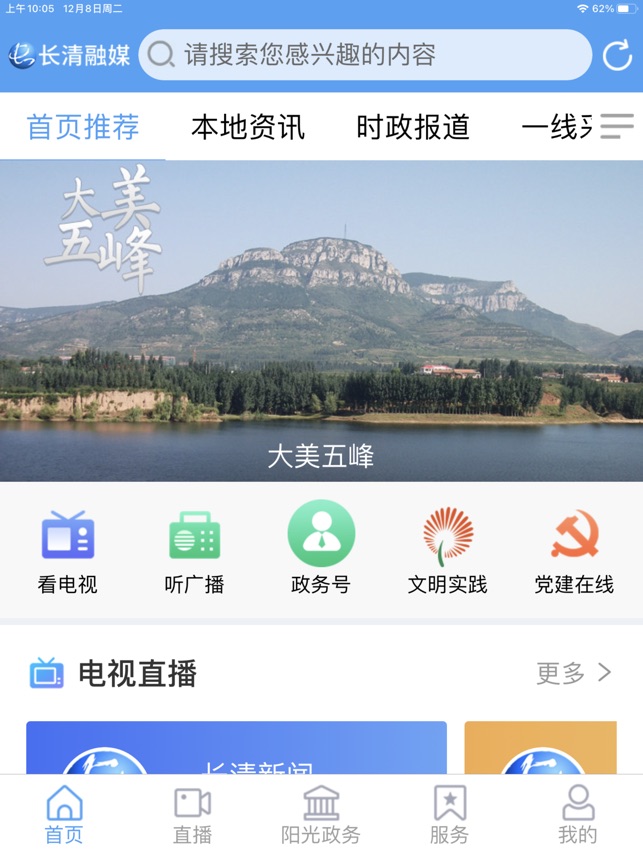Open 党建在线 shortcut
Image resolution: width=643 pixels, height=858 pixels.
point(574,550)
